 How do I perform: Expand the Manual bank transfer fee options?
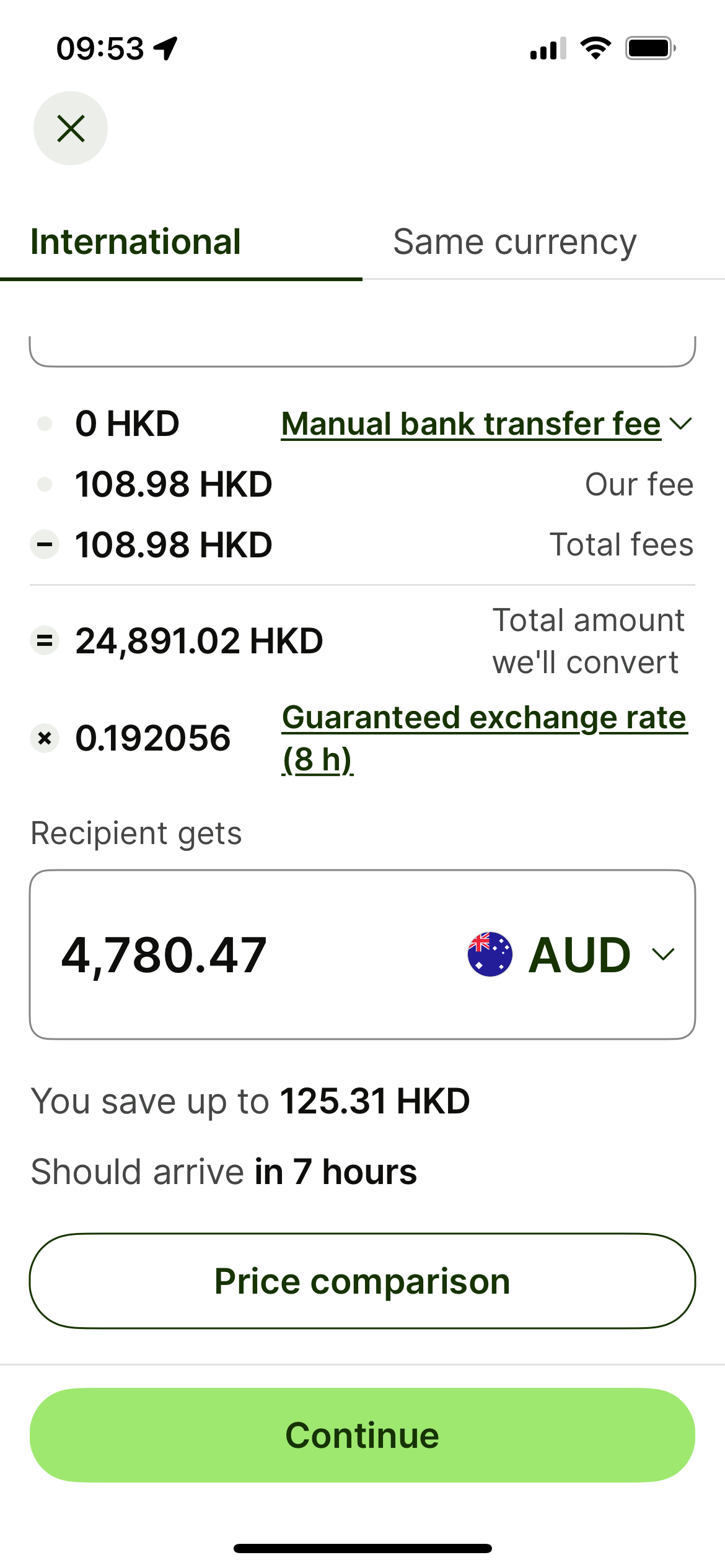486,424
